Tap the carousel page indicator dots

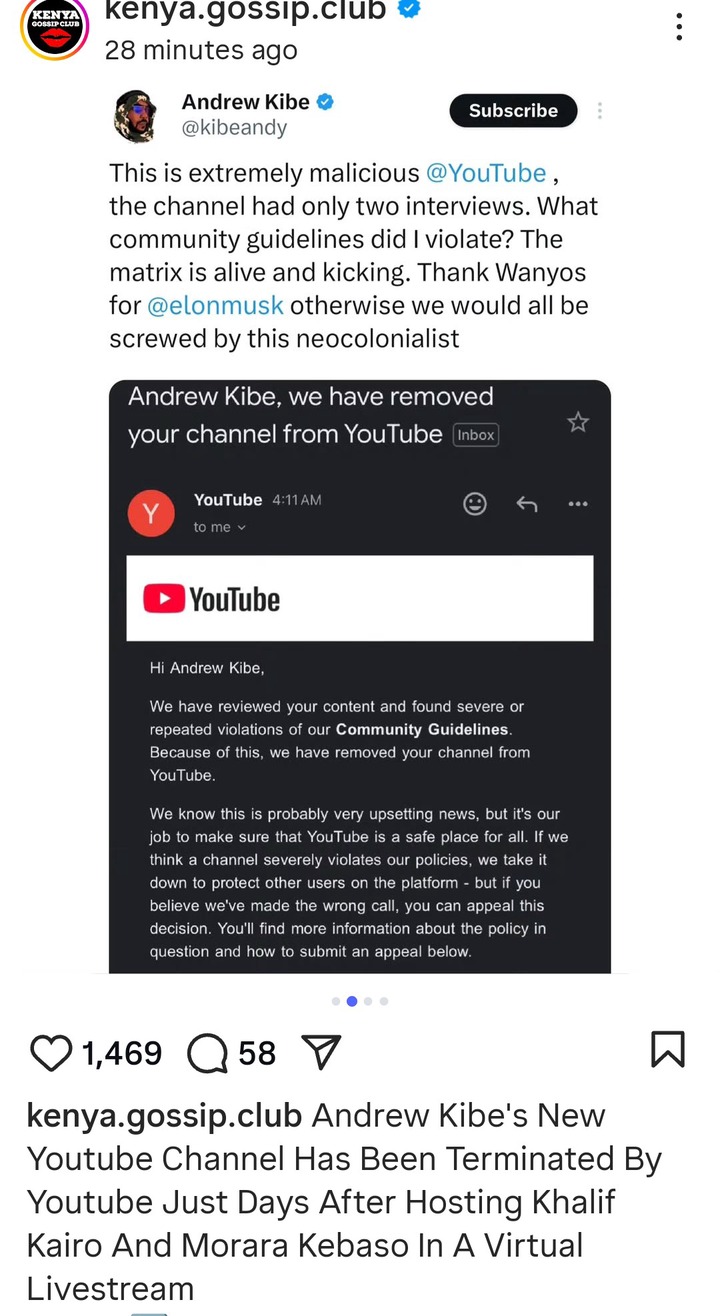(x=360, y=1001)
